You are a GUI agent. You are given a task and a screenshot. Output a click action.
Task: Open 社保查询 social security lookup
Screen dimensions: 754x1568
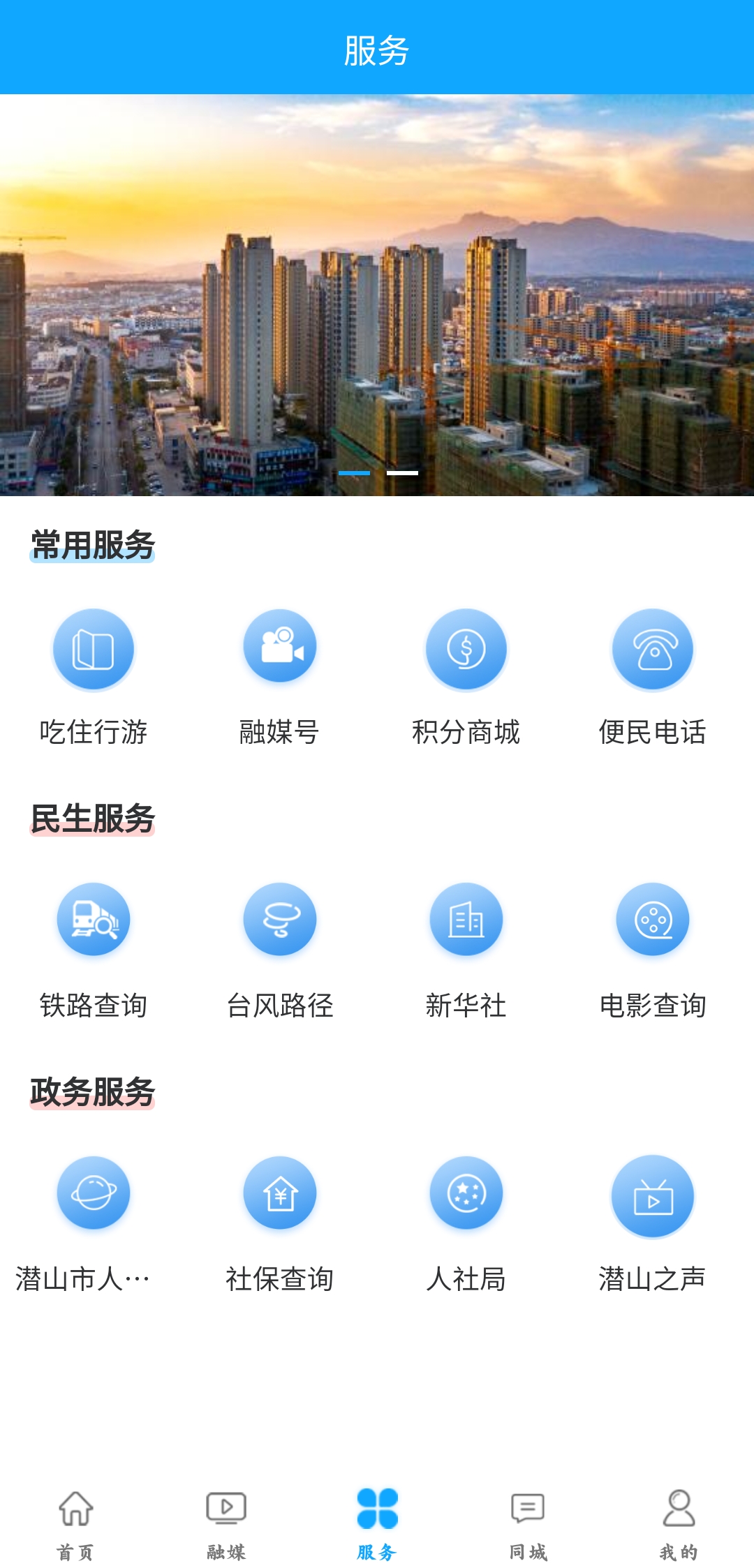280,1193
